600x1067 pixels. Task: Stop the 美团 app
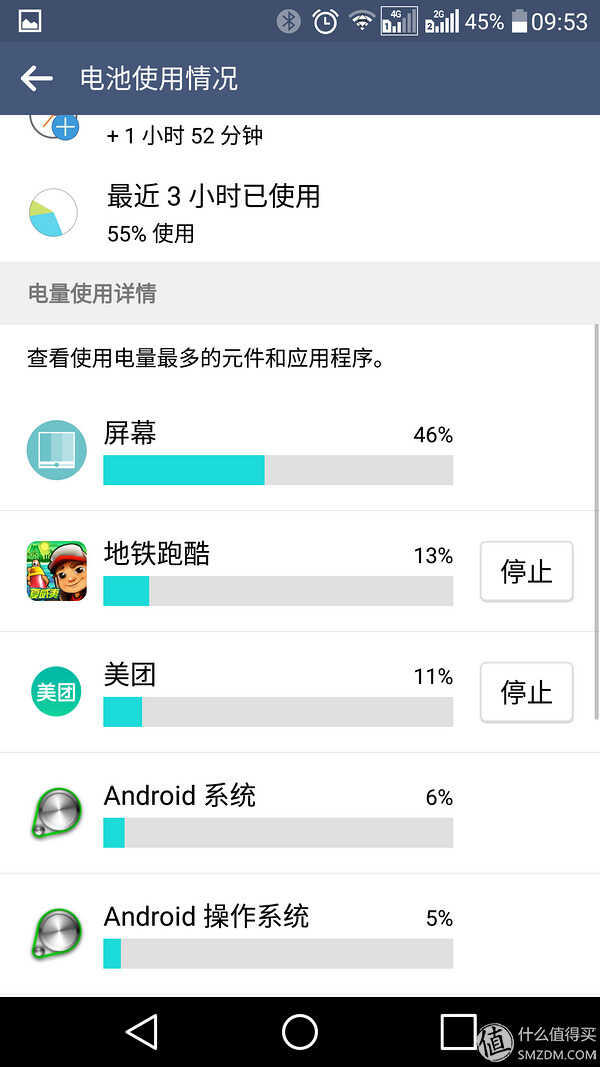[x=526, y=692]
